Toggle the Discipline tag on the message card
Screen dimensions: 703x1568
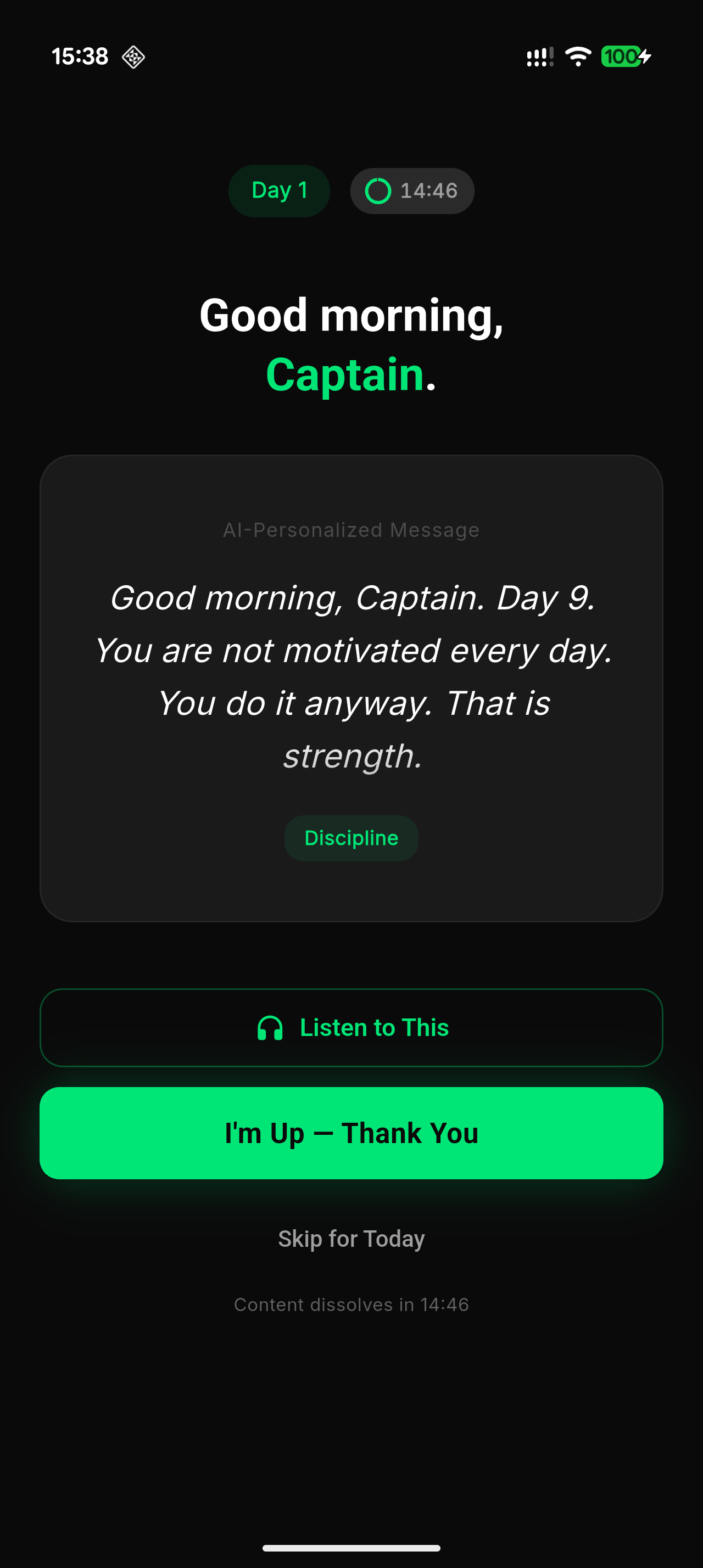click(350, 838)
